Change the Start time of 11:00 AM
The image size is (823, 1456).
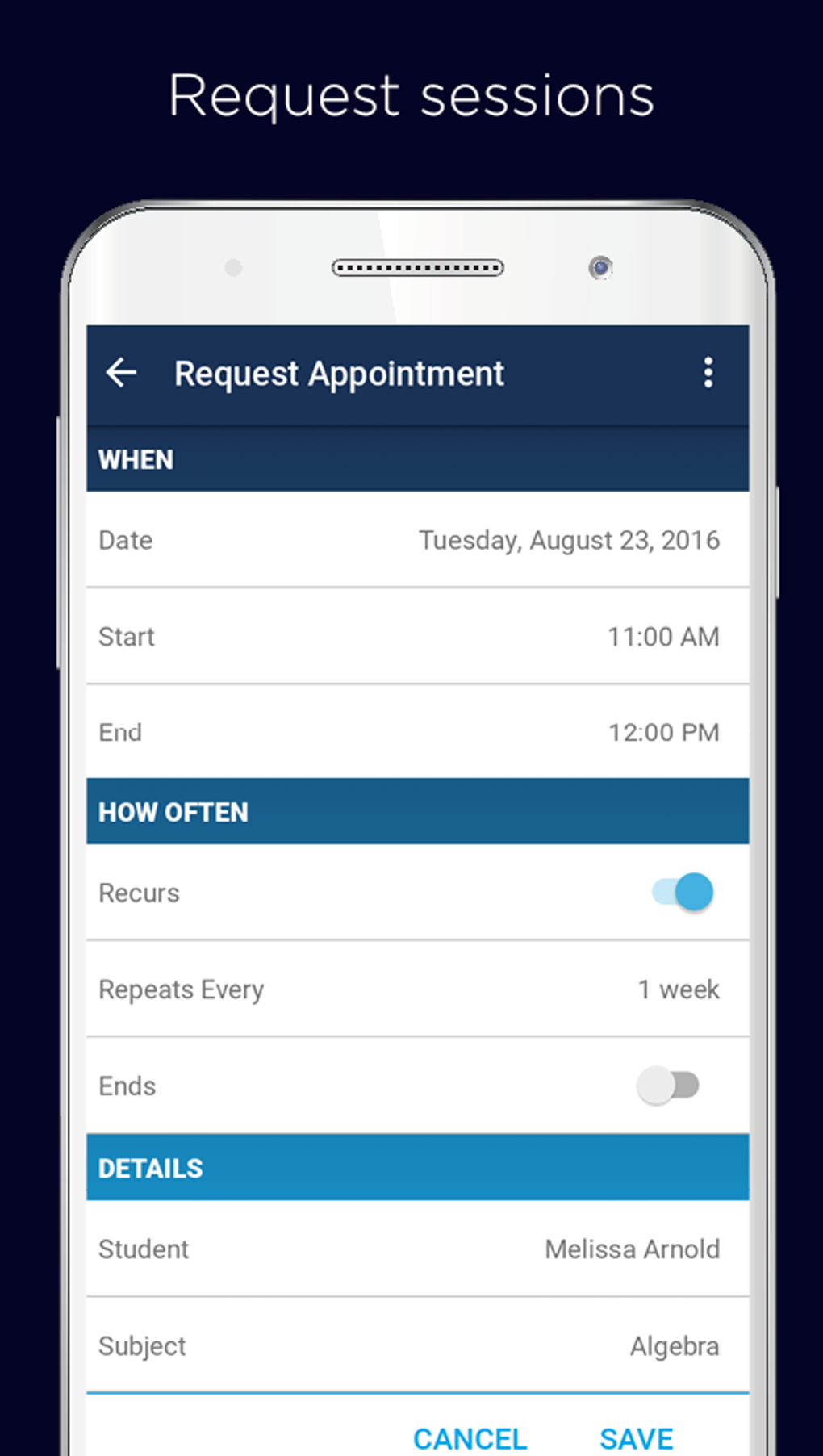tap(416, 637)
